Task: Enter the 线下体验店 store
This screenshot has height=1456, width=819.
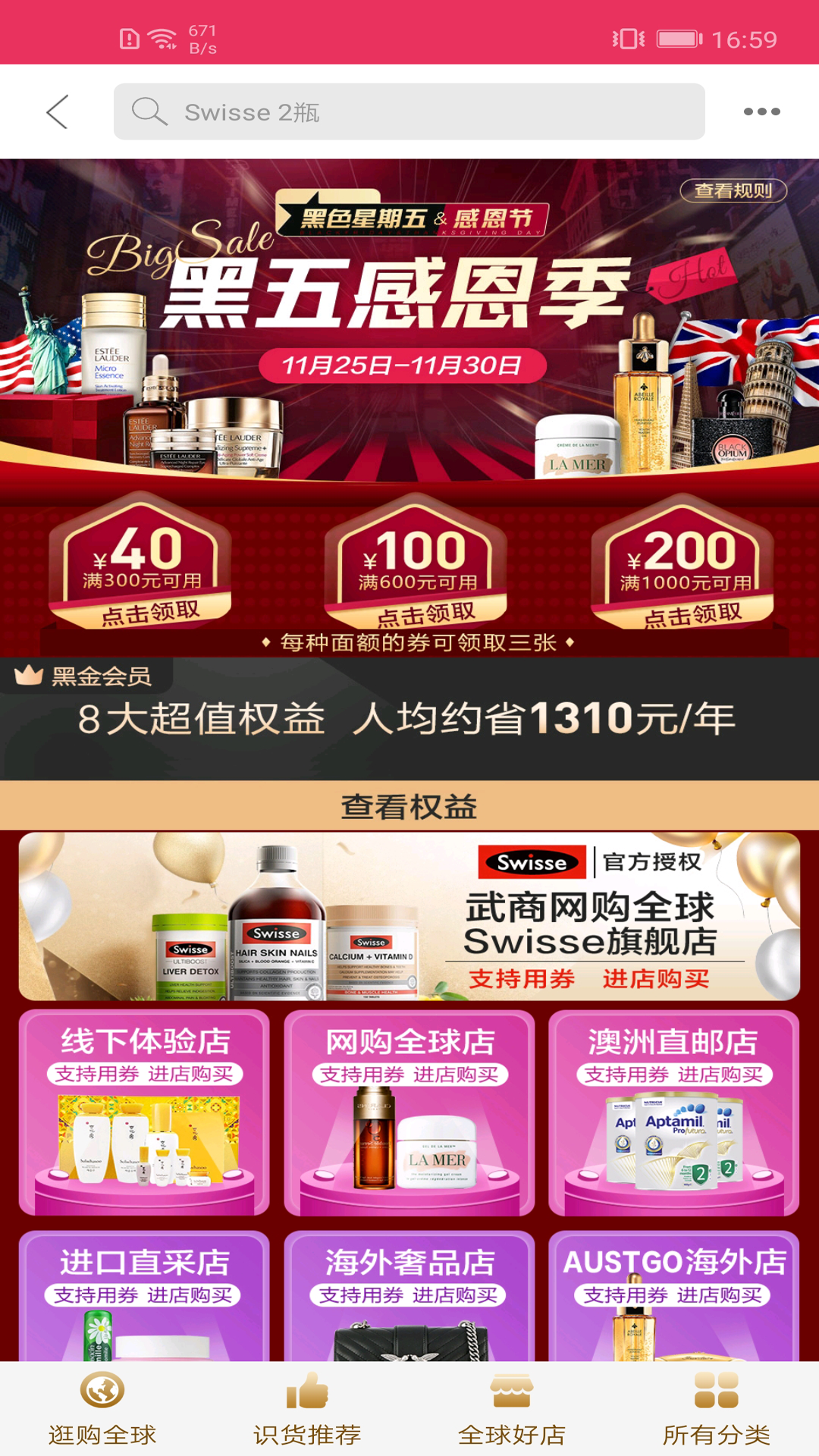Action: tap(144, 1112)
